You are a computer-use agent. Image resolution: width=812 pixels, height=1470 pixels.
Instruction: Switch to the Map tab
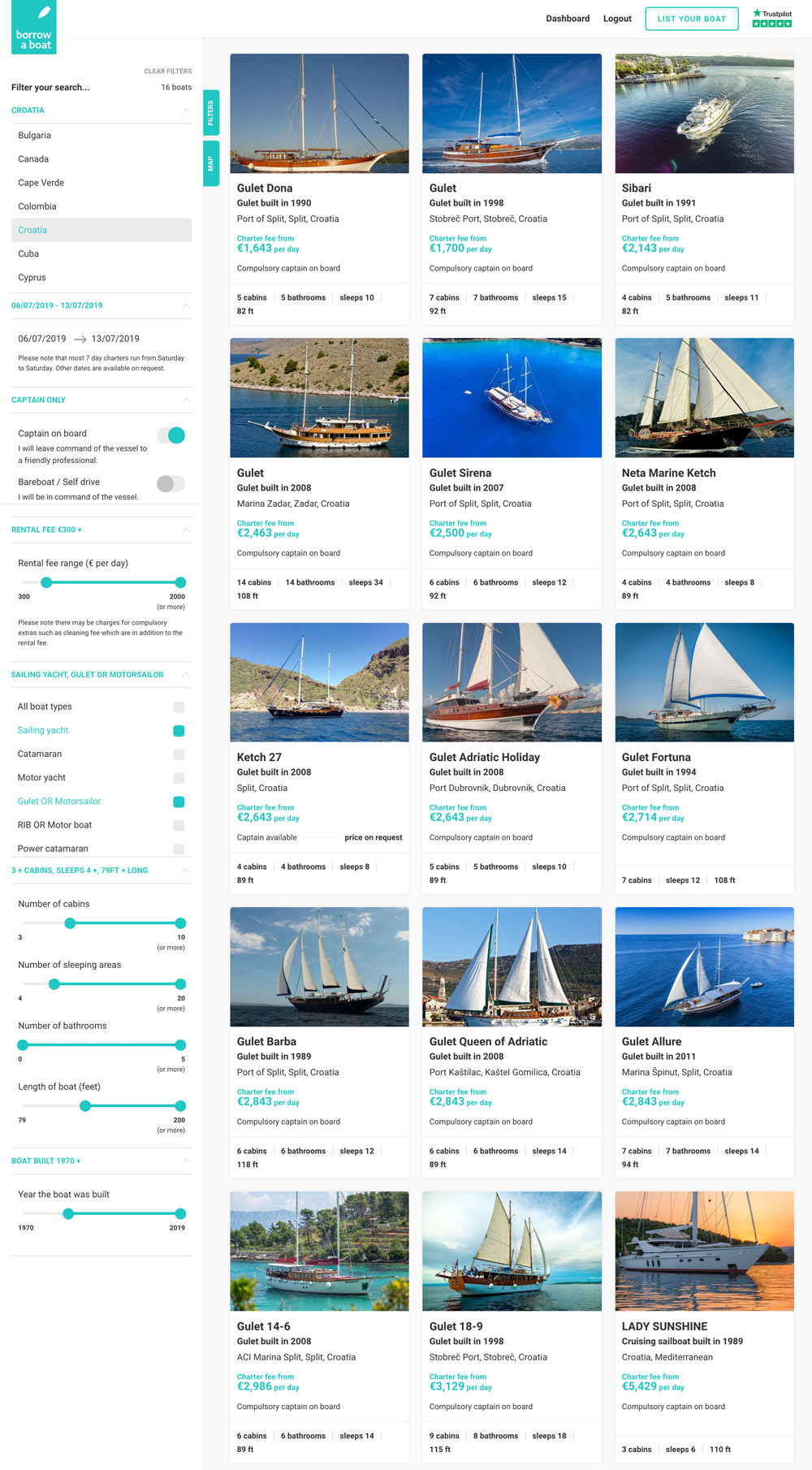click(x=211, y=163)
